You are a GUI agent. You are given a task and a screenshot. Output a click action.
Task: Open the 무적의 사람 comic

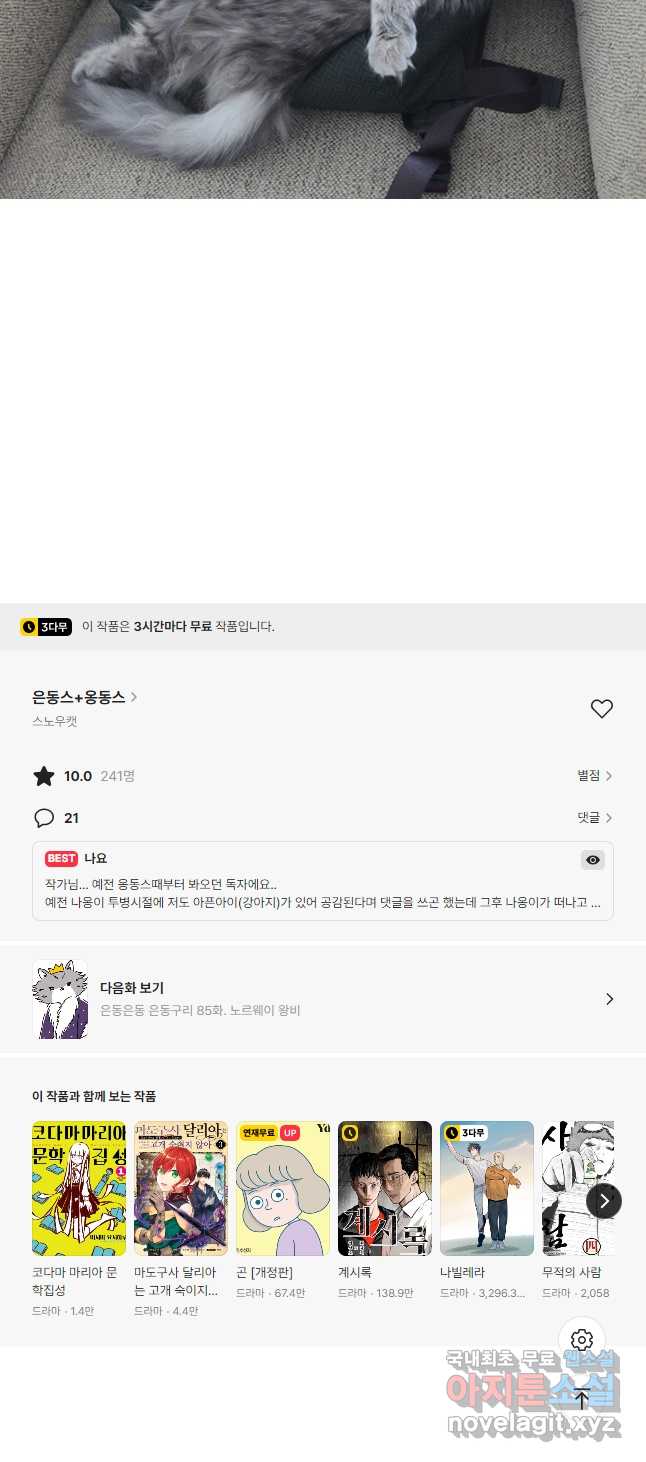click(x=572, y=1188)
